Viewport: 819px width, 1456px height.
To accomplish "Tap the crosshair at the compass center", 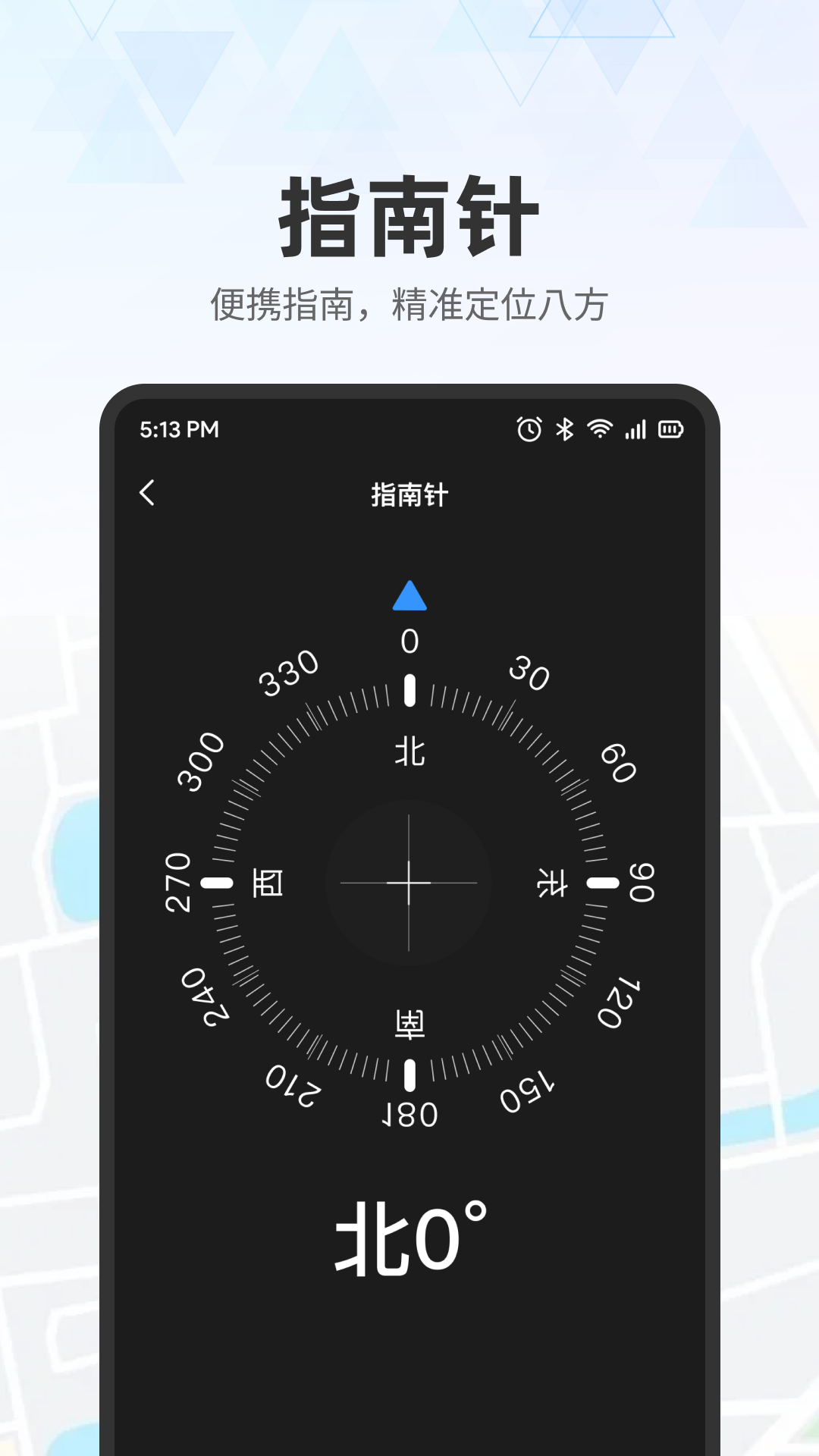I will 410,882.
